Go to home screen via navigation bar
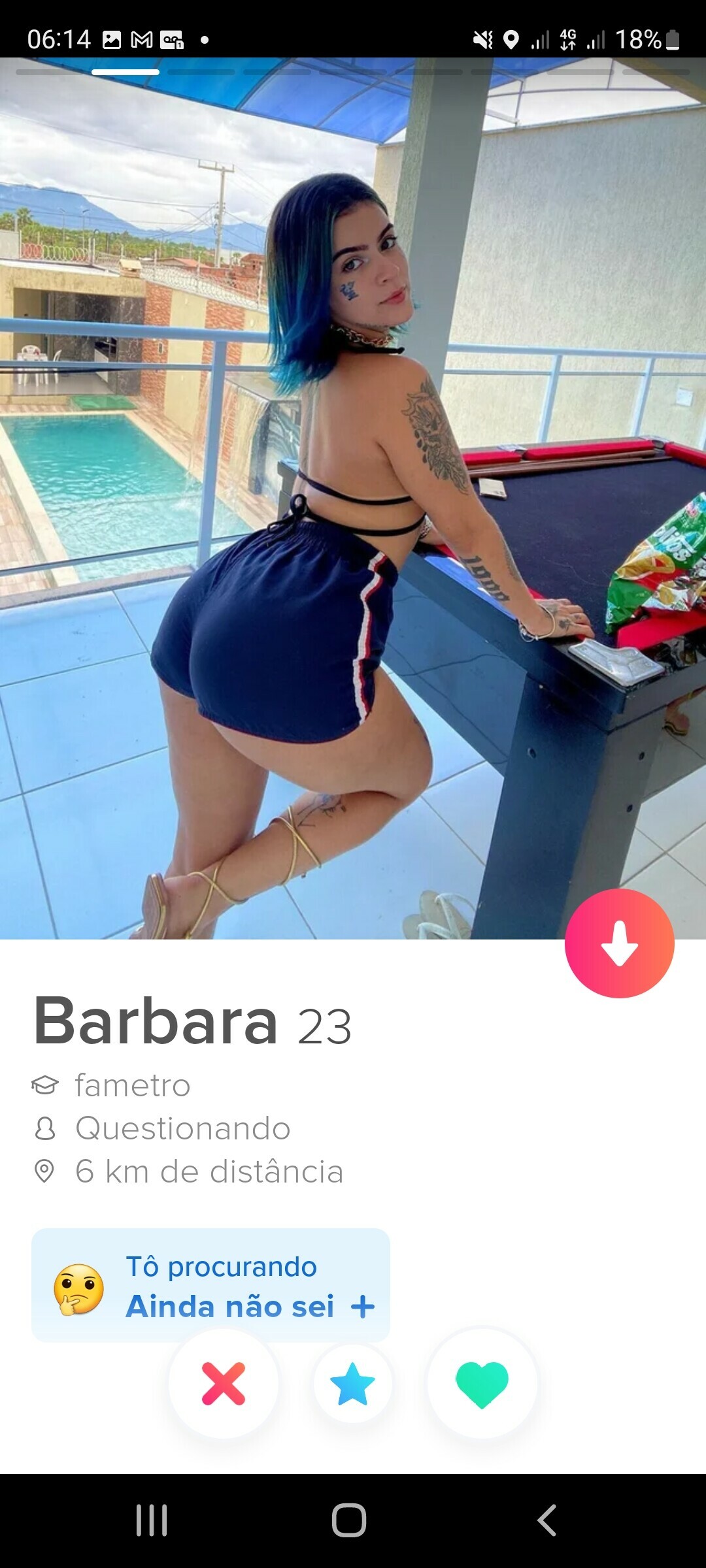Viewport: 706px width, 1568px height. click(349, 1520)
